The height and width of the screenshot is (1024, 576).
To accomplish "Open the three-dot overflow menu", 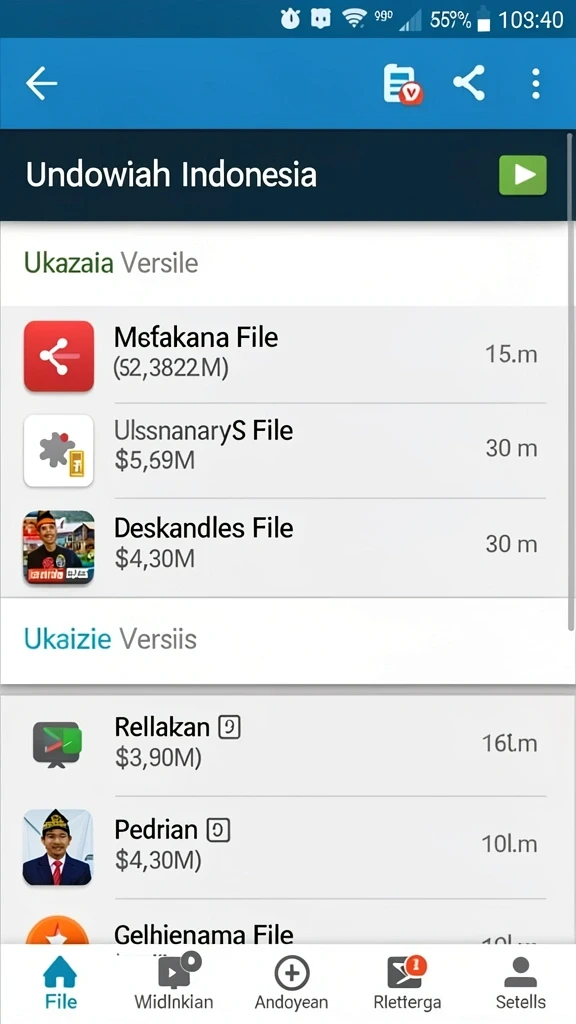I will point(536,84).
